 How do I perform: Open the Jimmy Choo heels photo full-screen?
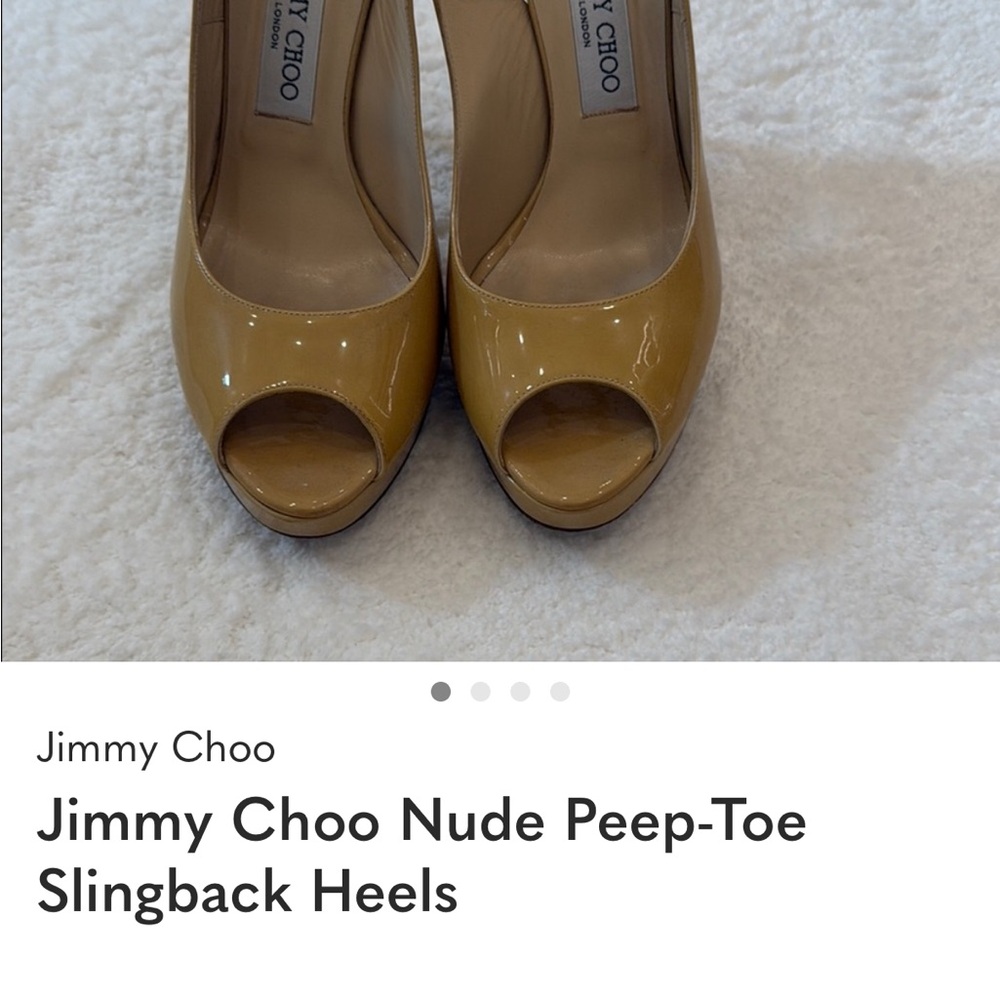point(500,330)
